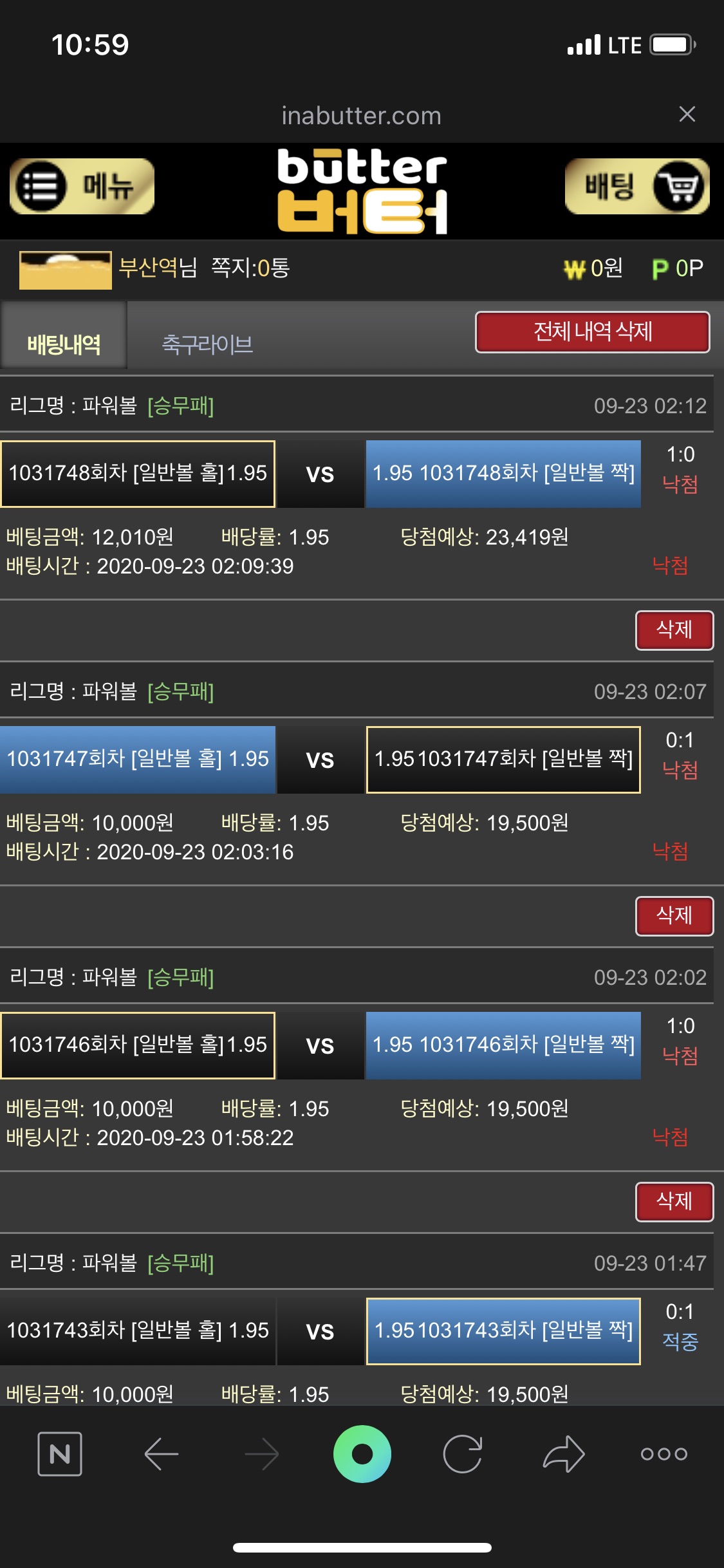Open the browser's three-dot more menu
Screen dimensions: 724x1568
[664, 1453]
